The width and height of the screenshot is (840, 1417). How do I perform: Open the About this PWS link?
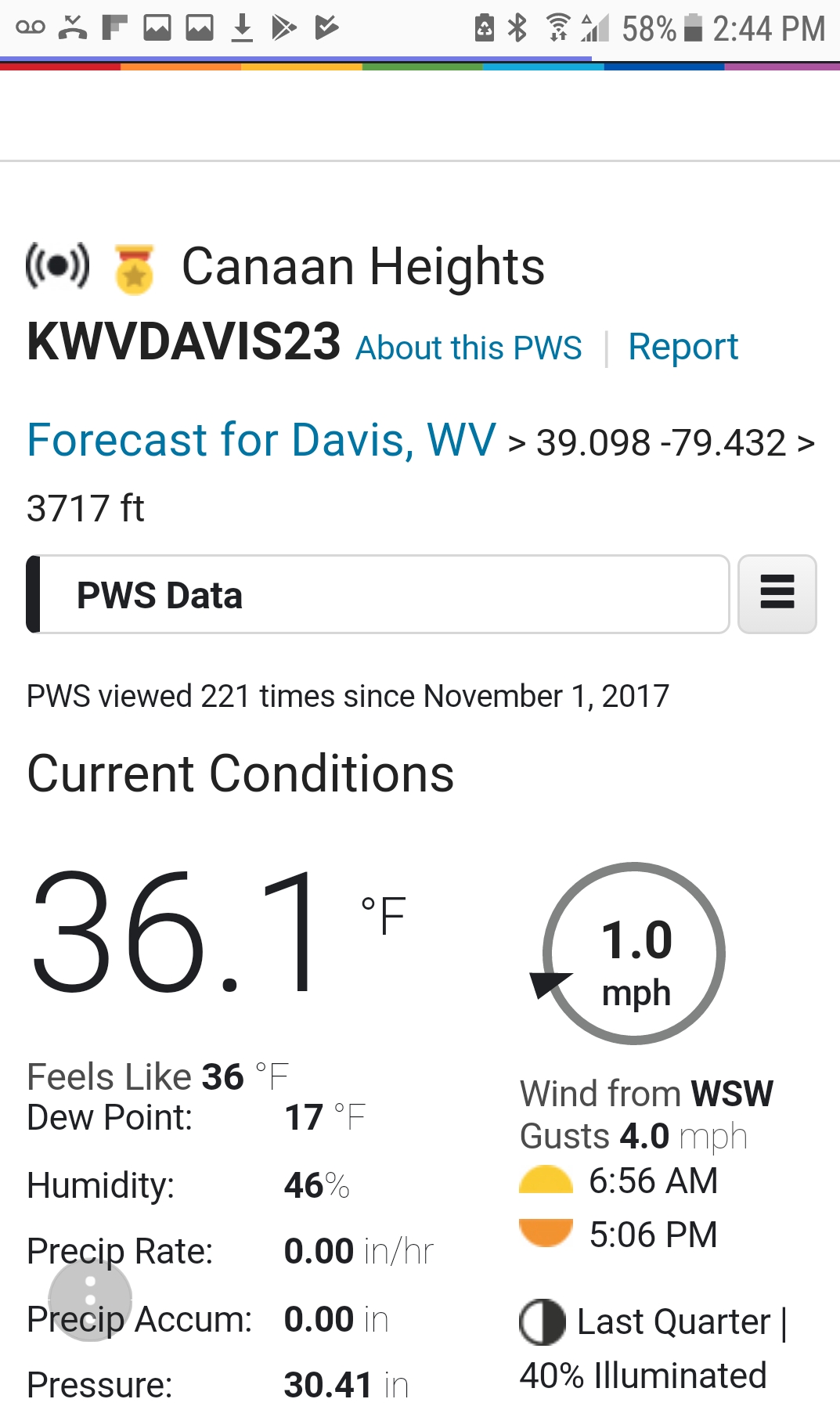coord(468,348)
